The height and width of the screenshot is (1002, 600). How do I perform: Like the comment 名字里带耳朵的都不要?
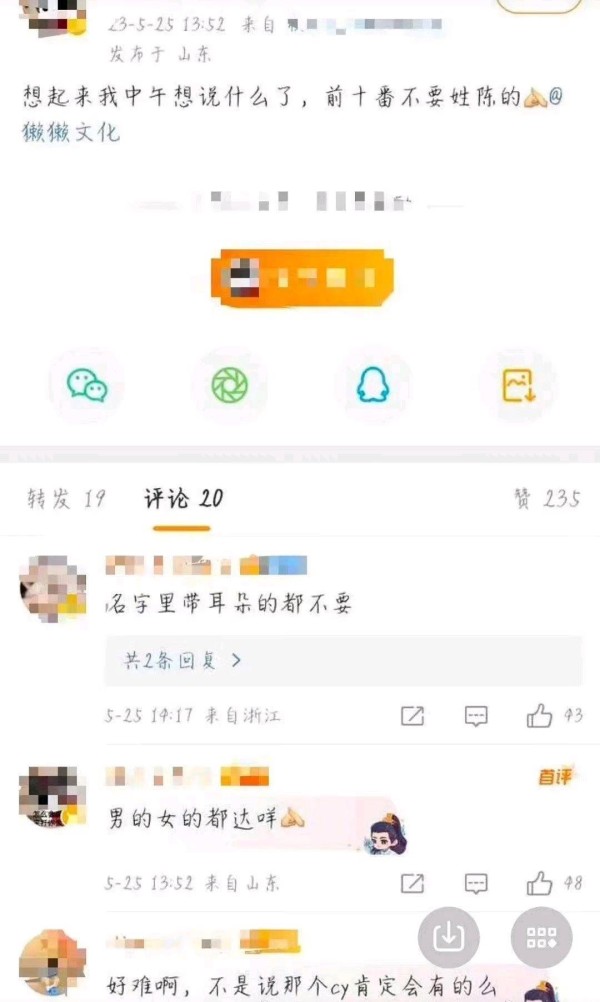pyautogui.click(x=541, y=716)
